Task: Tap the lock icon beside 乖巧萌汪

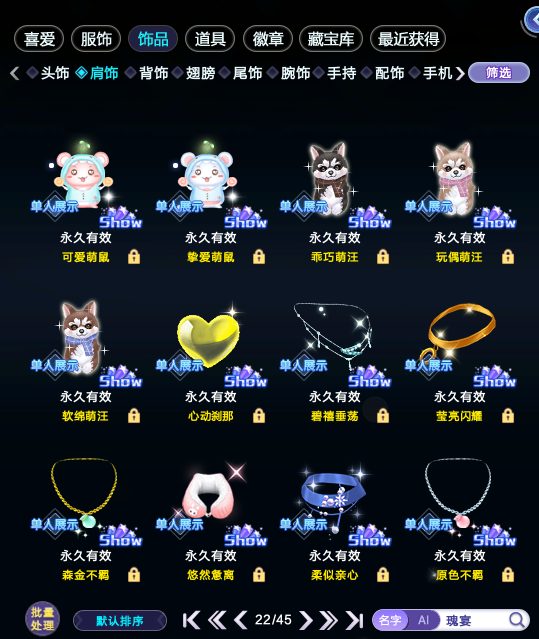Action: [x=383, y=257]
